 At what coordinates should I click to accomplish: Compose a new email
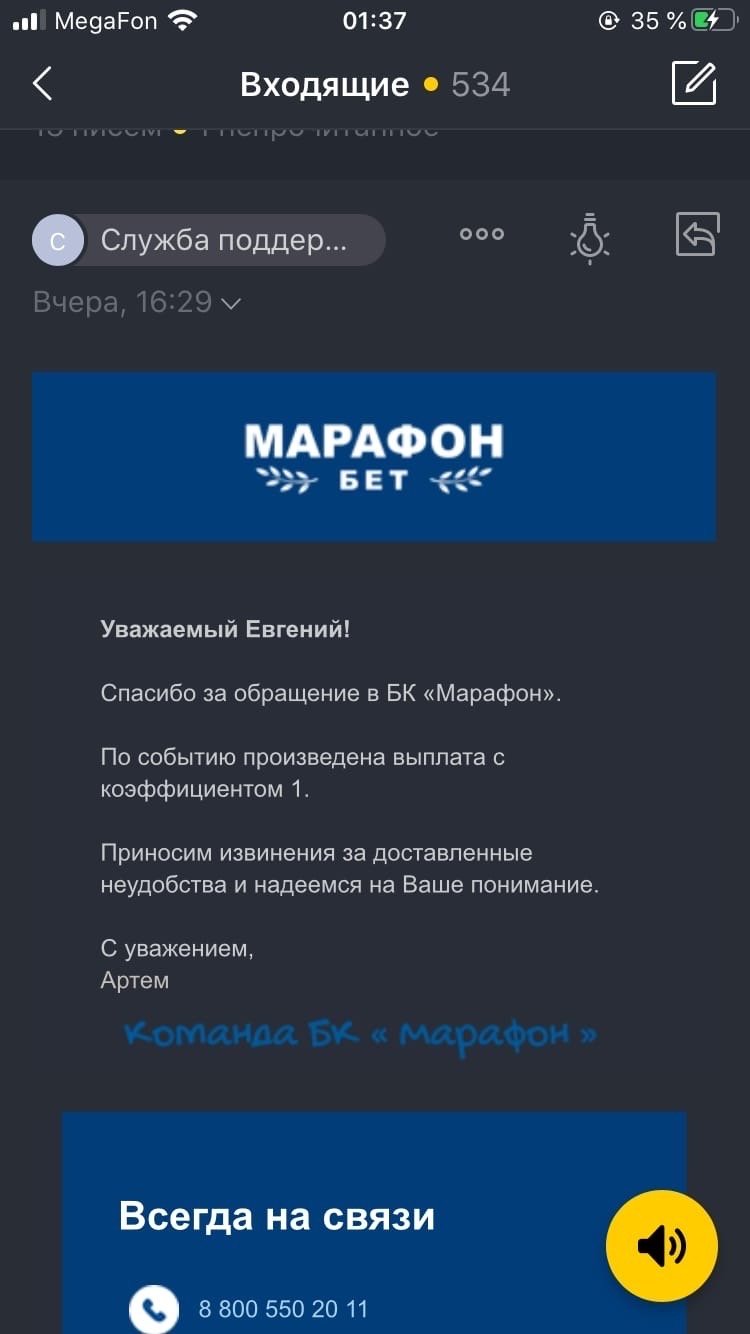click(x=693, y=84)
